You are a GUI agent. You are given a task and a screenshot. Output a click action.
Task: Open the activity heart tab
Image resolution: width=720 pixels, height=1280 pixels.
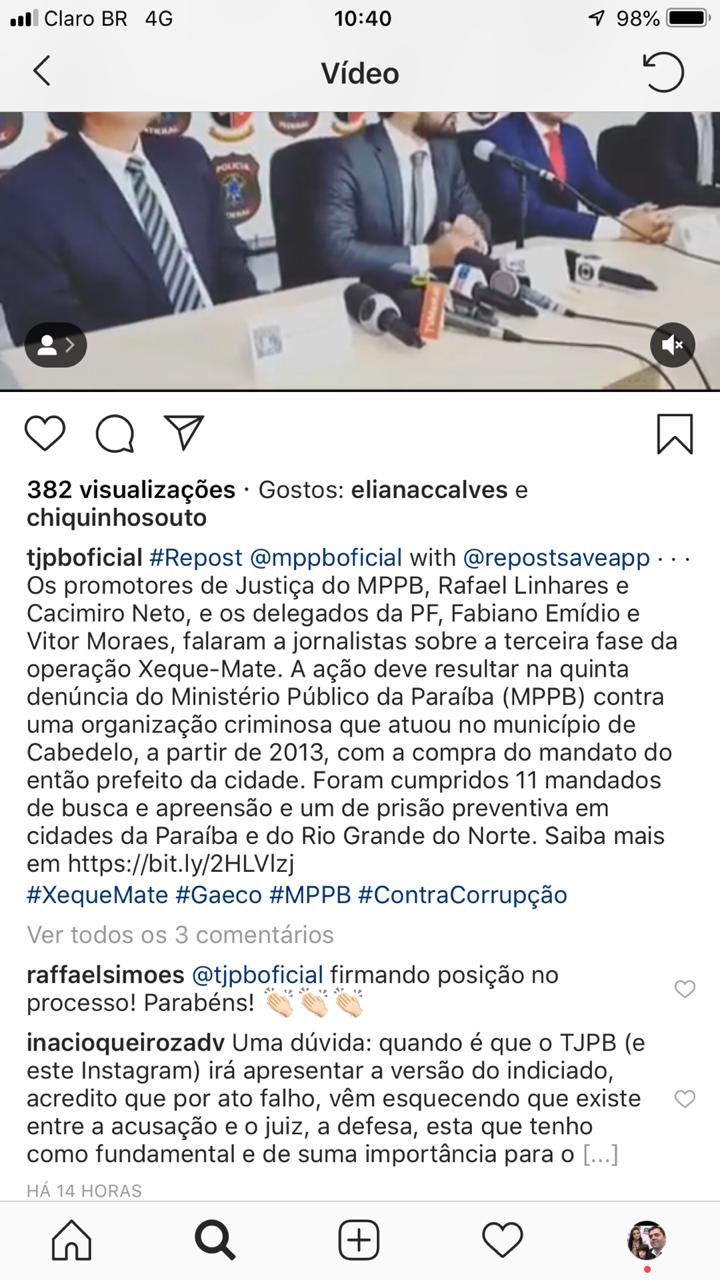(503, 1240)
